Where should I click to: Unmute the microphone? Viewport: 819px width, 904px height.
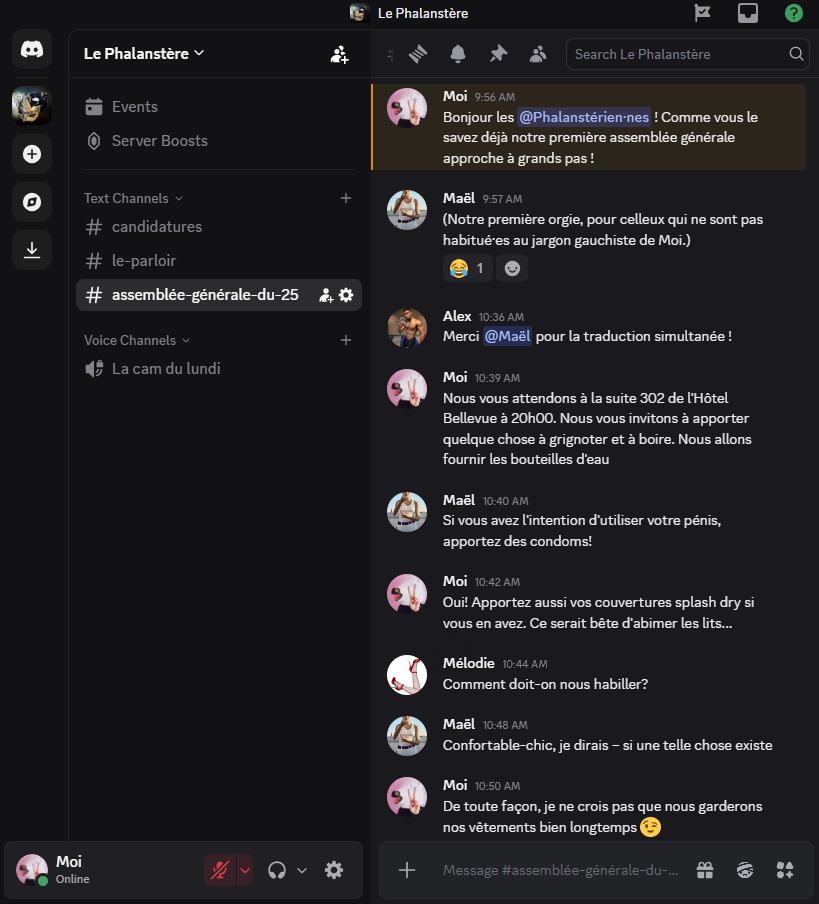coord(219,870)
